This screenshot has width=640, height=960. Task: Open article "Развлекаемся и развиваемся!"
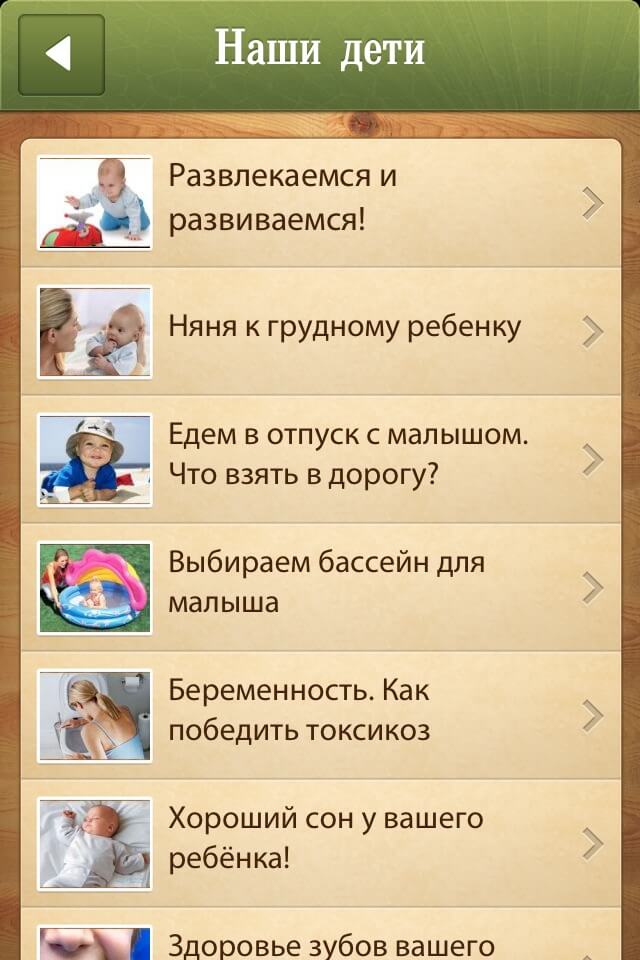tap(320, 203)
